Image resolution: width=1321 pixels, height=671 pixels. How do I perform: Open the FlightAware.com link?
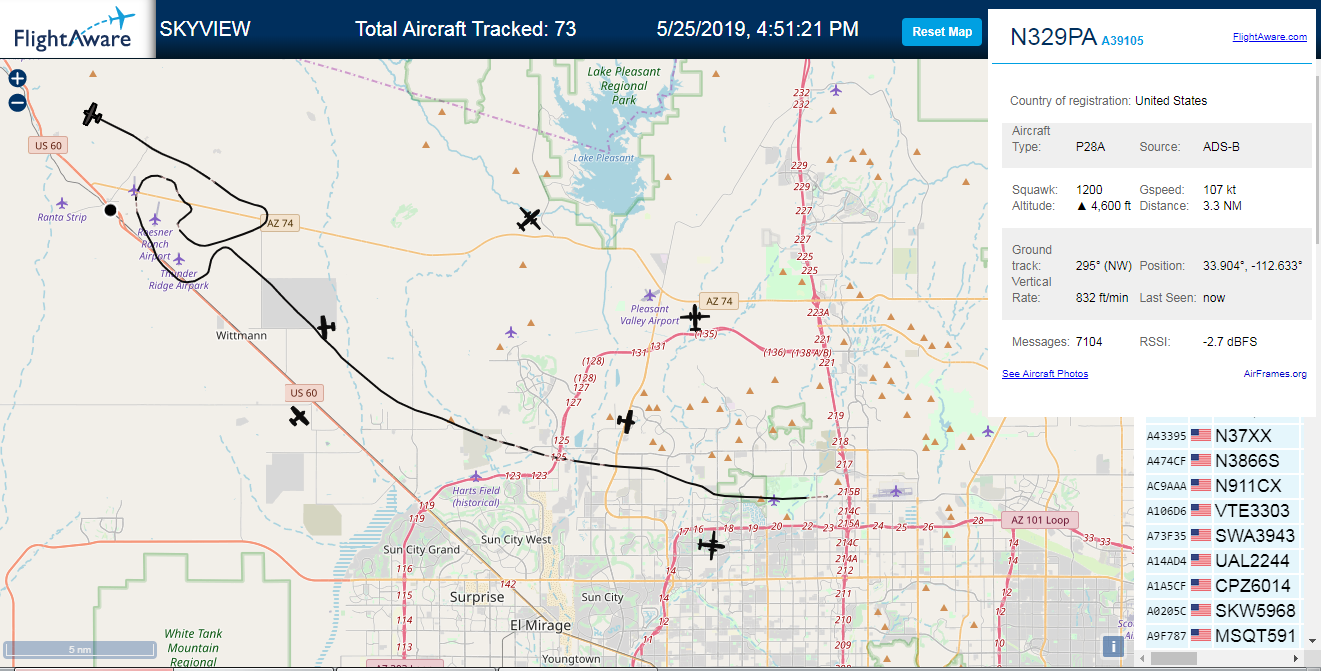1269,37
